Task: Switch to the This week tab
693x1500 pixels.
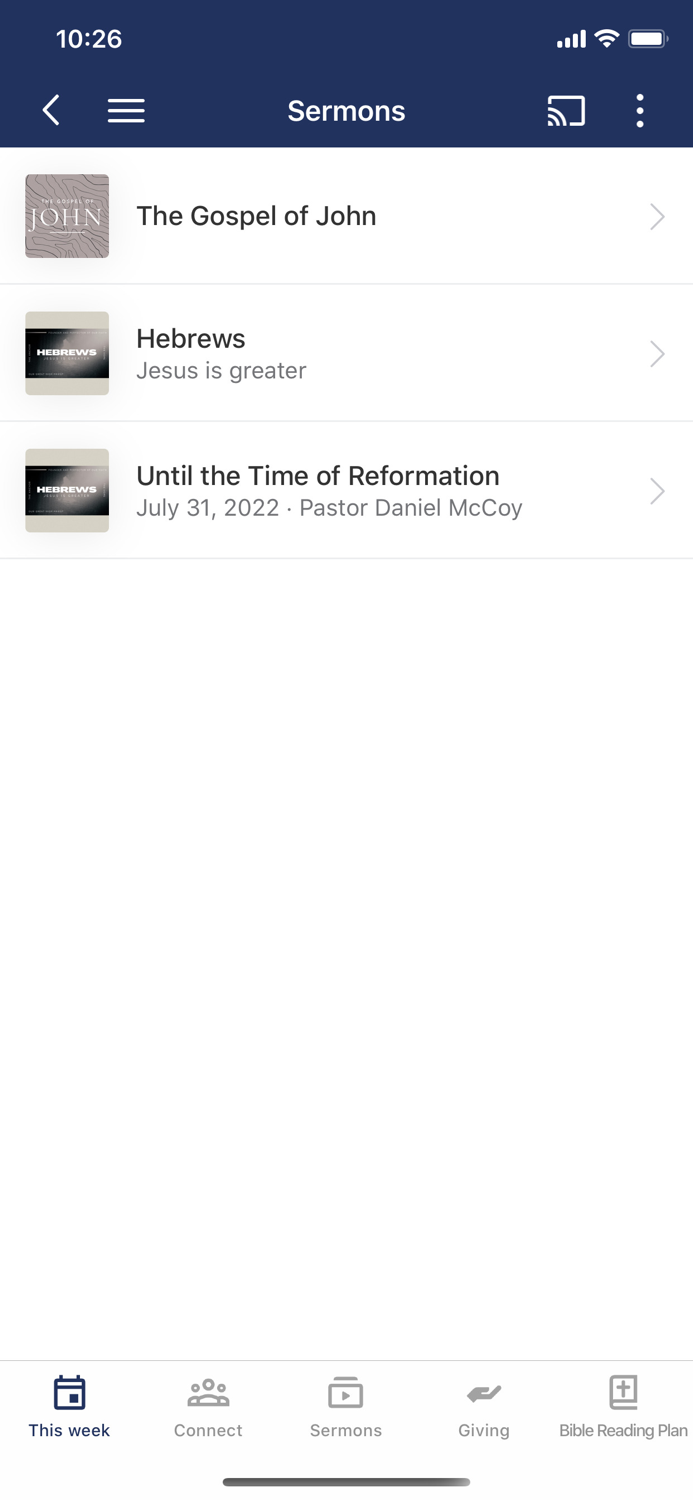Action: click(x=69, y=1406)
